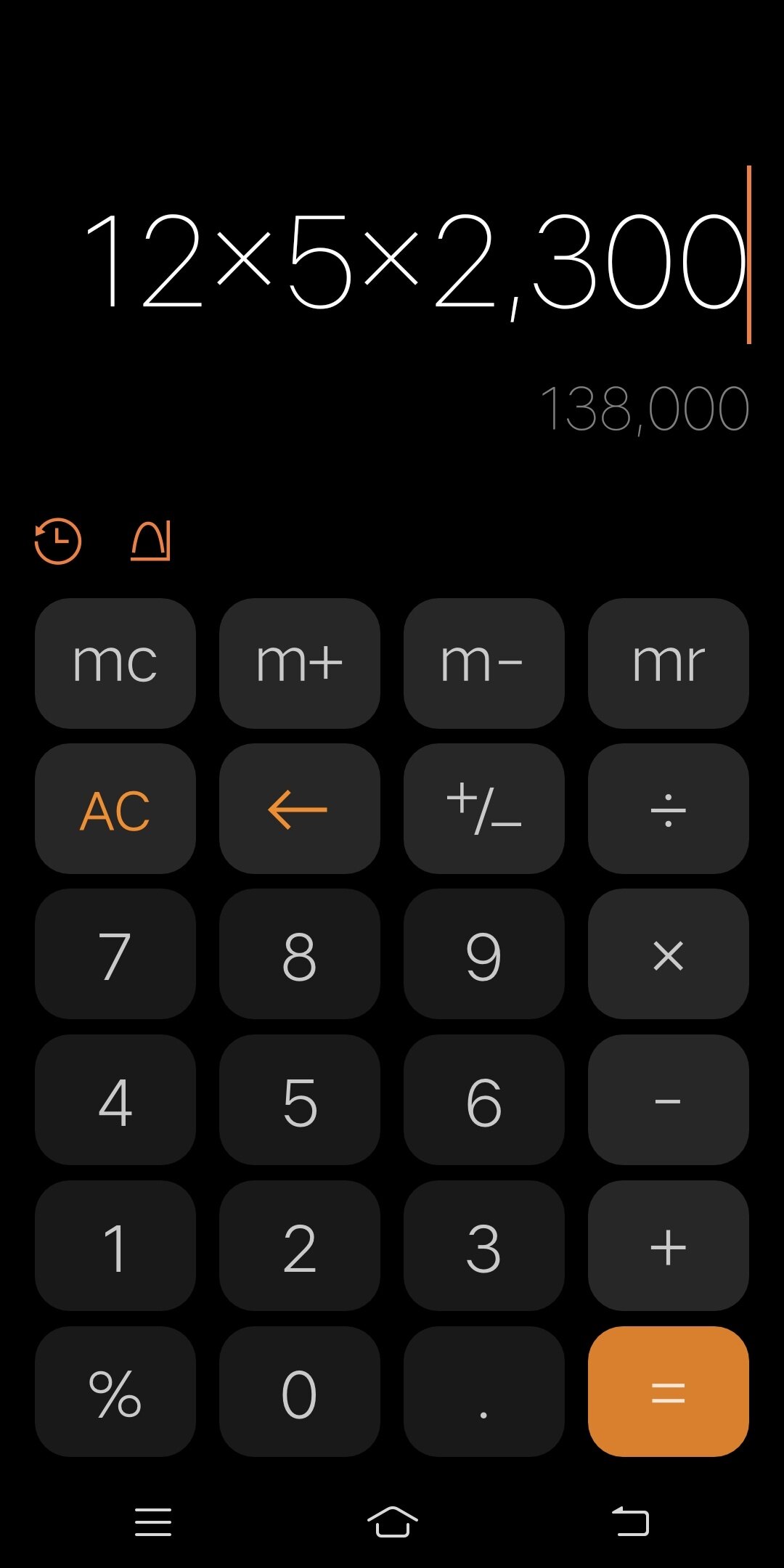784x1568 pixels.
Task: Toggle the plus/minus sign
Action: [484, 809]
